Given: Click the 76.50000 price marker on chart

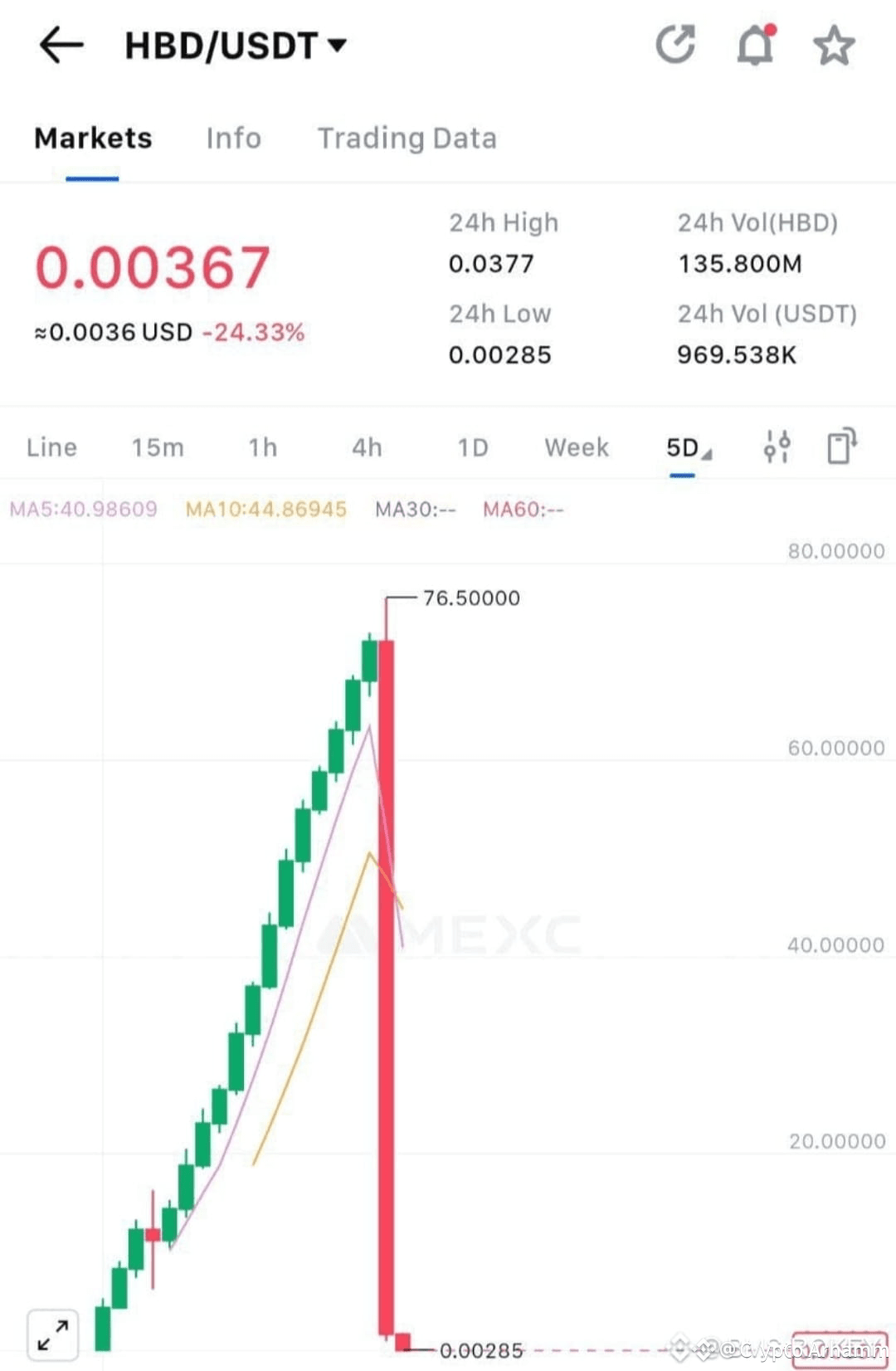Looking at the screenshot, I should click(470, 598).
